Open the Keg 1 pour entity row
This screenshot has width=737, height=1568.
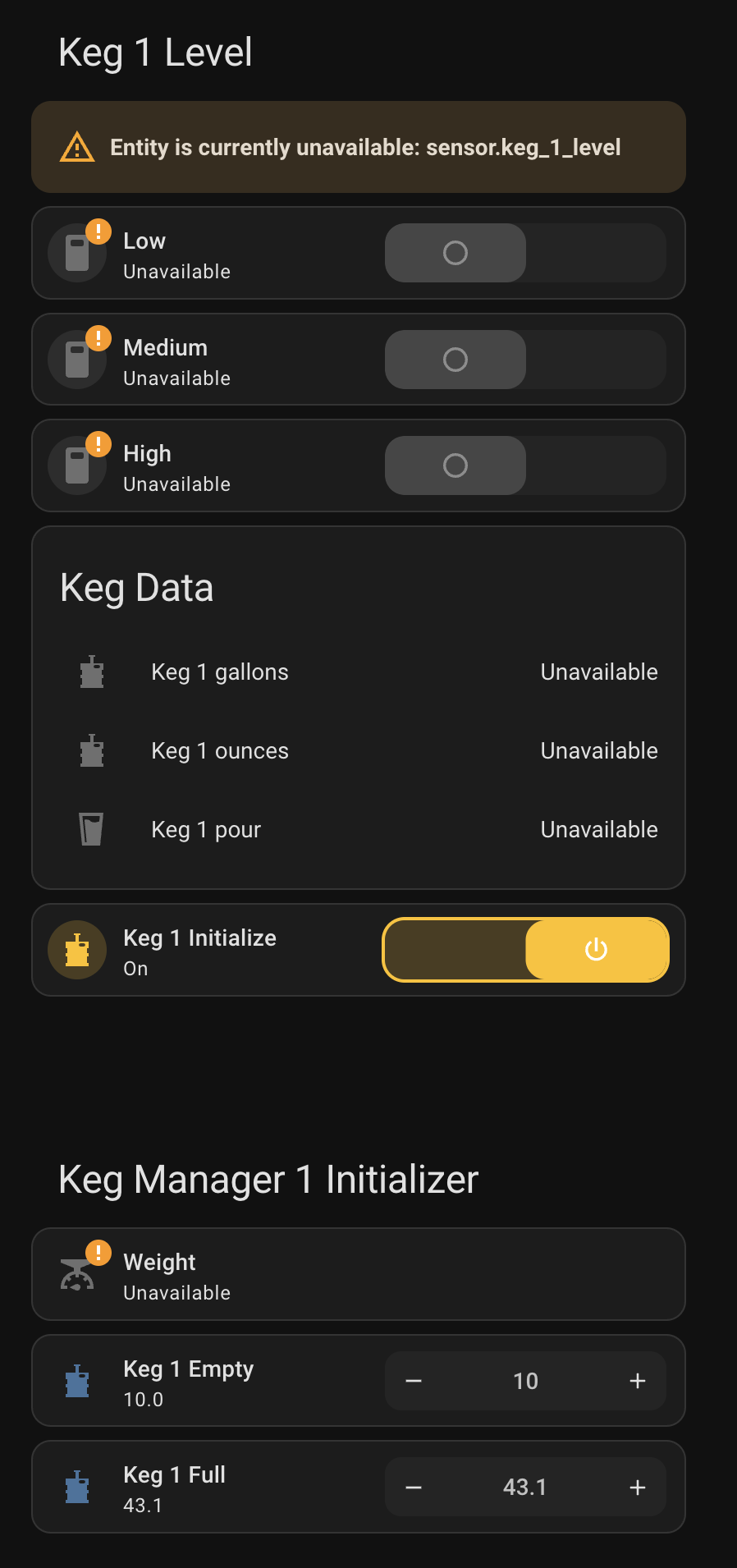click(359, 830)
